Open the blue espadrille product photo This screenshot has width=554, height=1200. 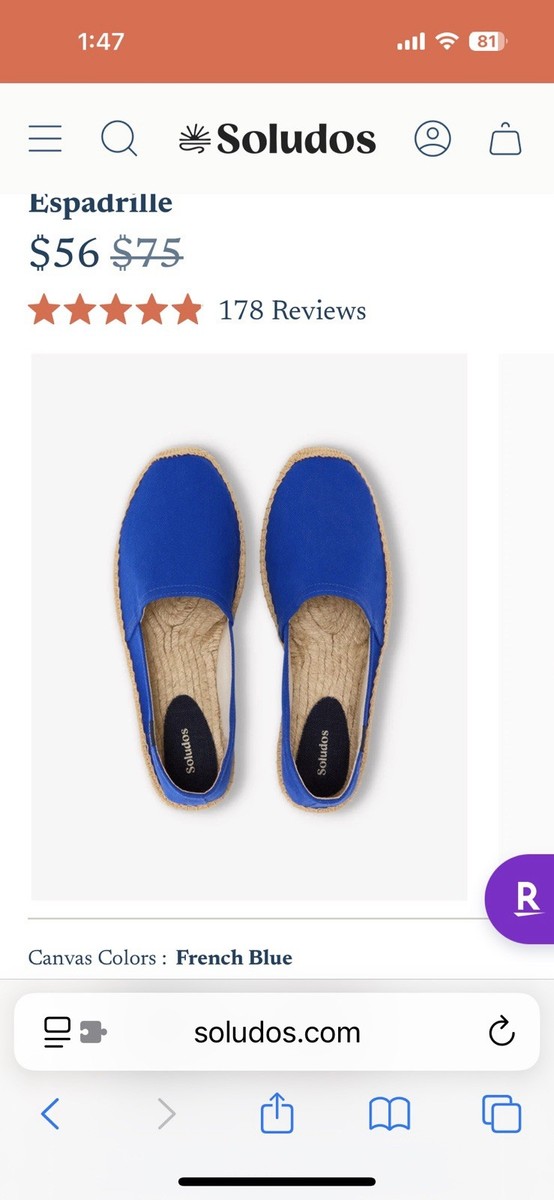pyautogui.click(x=249, y=627)
